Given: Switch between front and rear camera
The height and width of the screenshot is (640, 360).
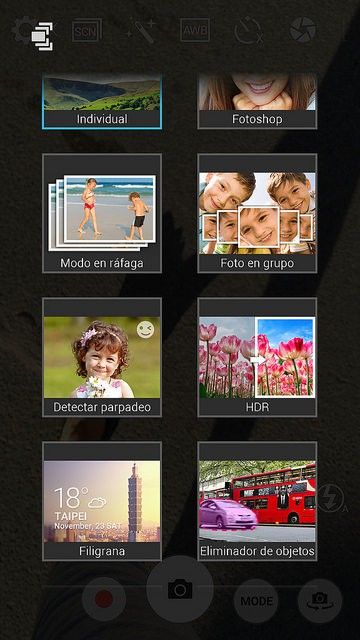Looking at the screenshot, I should tap(320, 600).
